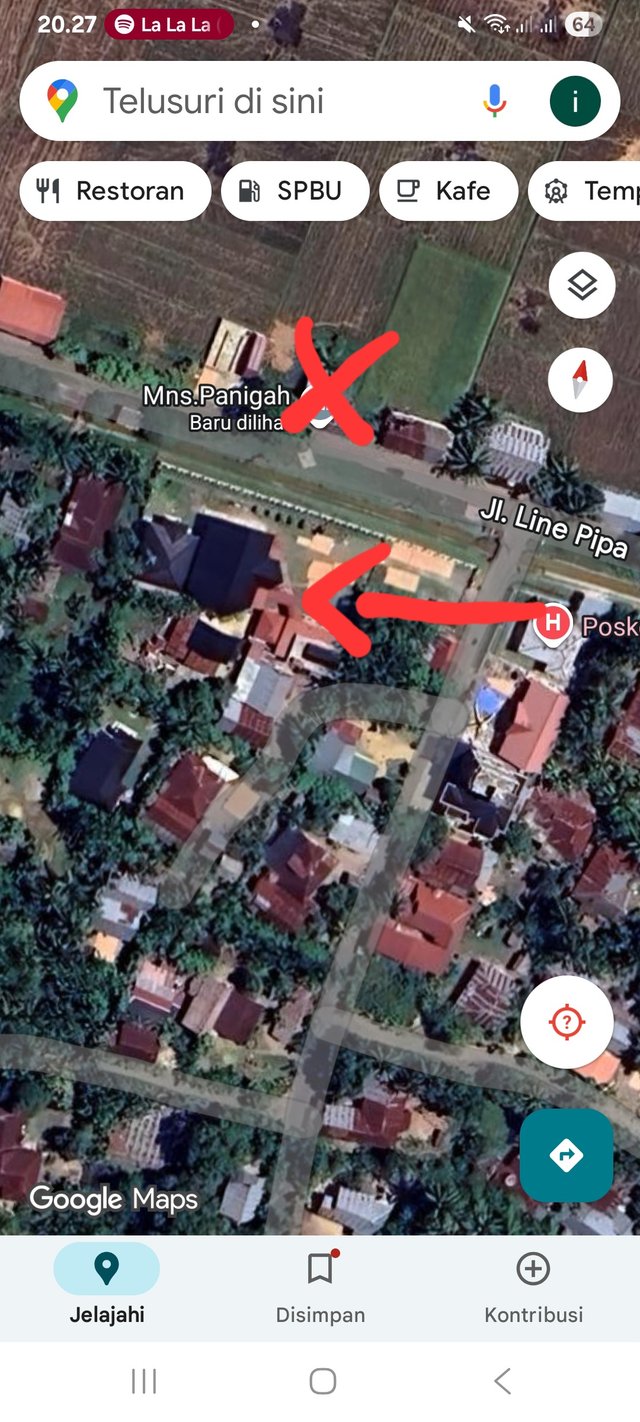Open the Mns.Panigah place label
Image resolution: width=640 pixels, height=1422 pixels.
215,397
